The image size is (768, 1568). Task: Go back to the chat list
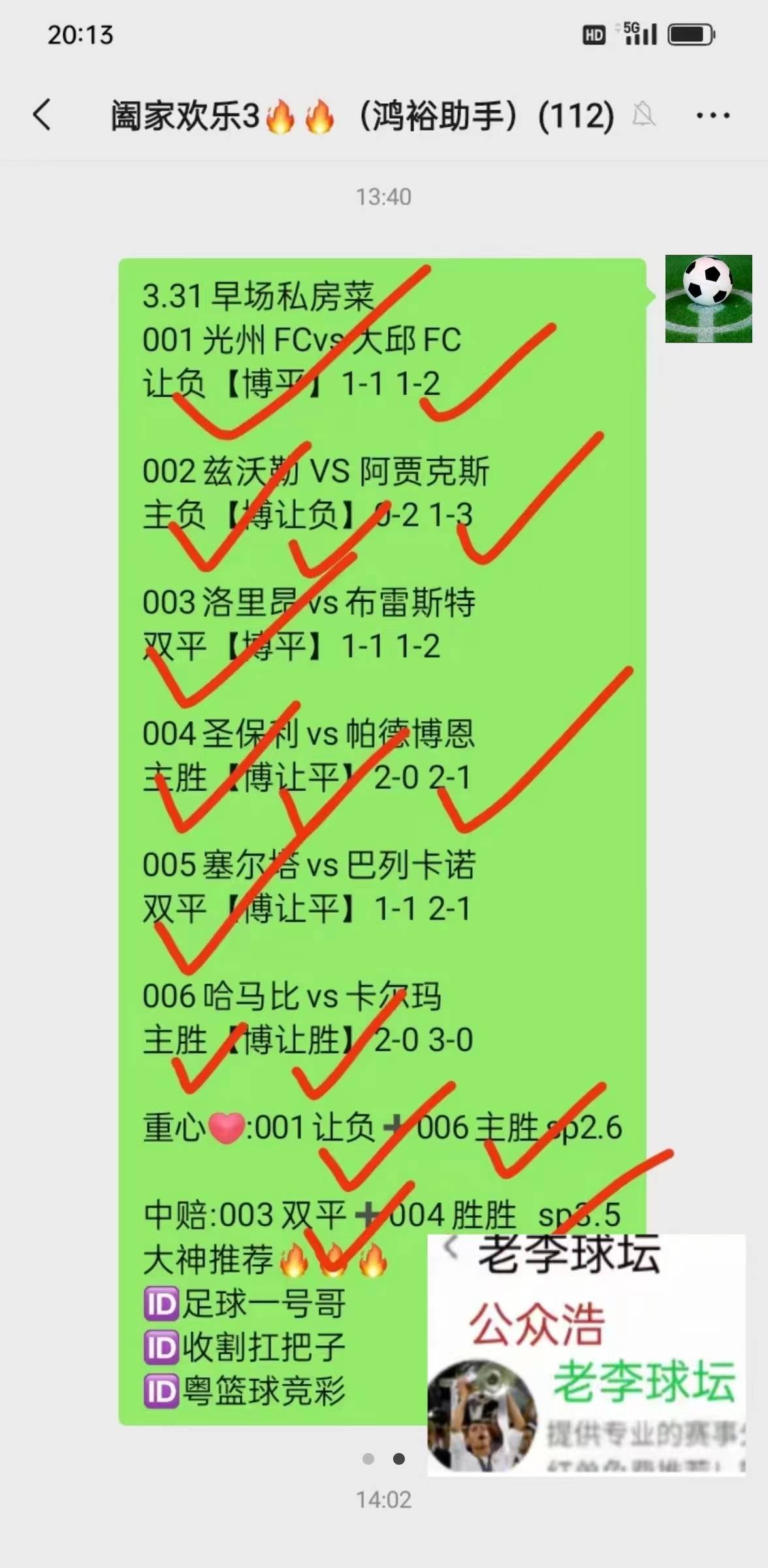tap(42, 115)
